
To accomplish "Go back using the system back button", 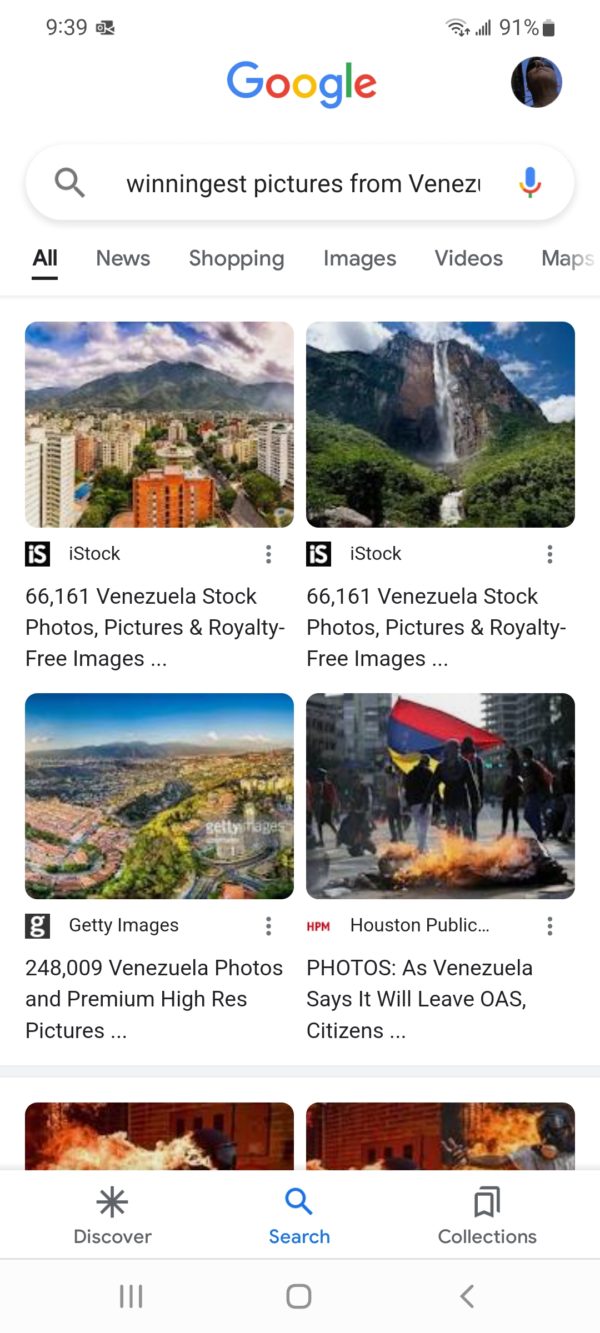I will click(466, 1296).
